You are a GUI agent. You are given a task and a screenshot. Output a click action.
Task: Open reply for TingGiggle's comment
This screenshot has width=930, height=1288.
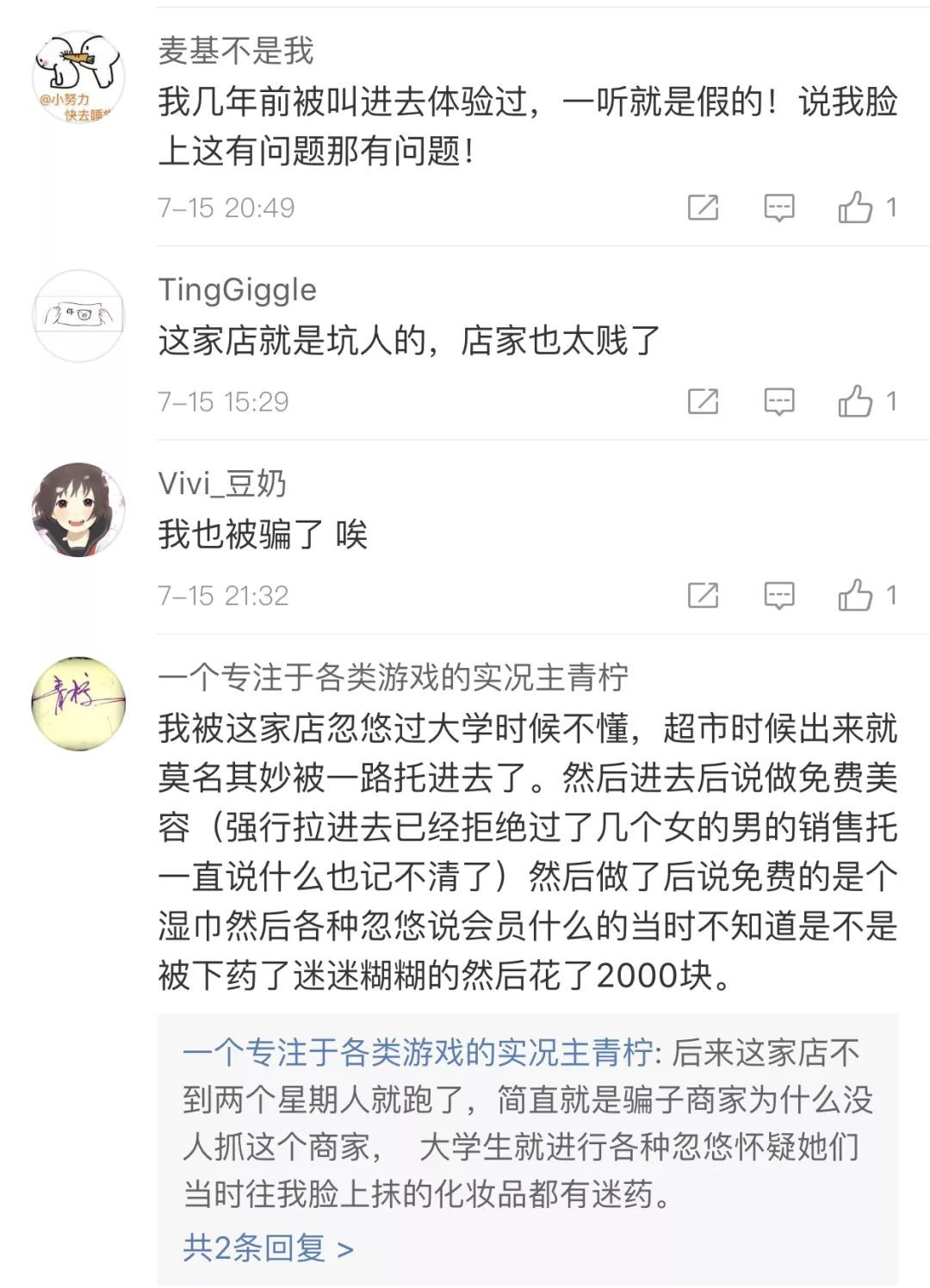779,401
